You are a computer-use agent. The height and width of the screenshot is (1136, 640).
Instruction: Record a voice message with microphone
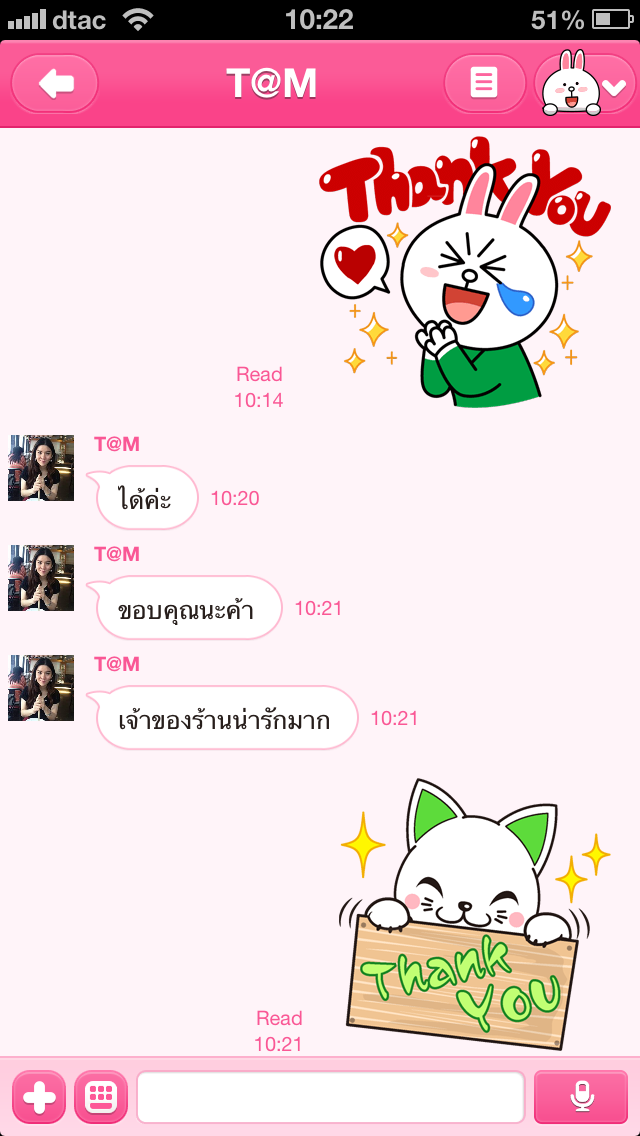582,1097
